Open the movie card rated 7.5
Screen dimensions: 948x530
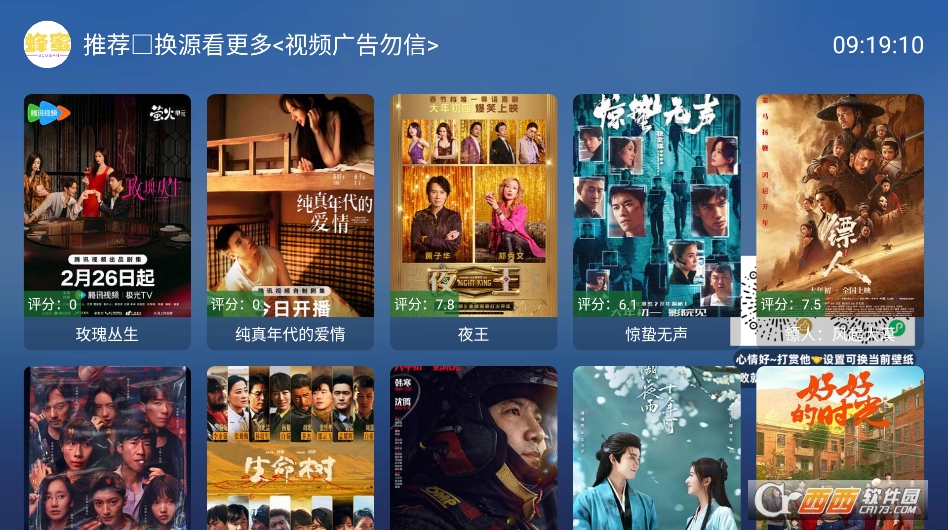tap(840, 200)
